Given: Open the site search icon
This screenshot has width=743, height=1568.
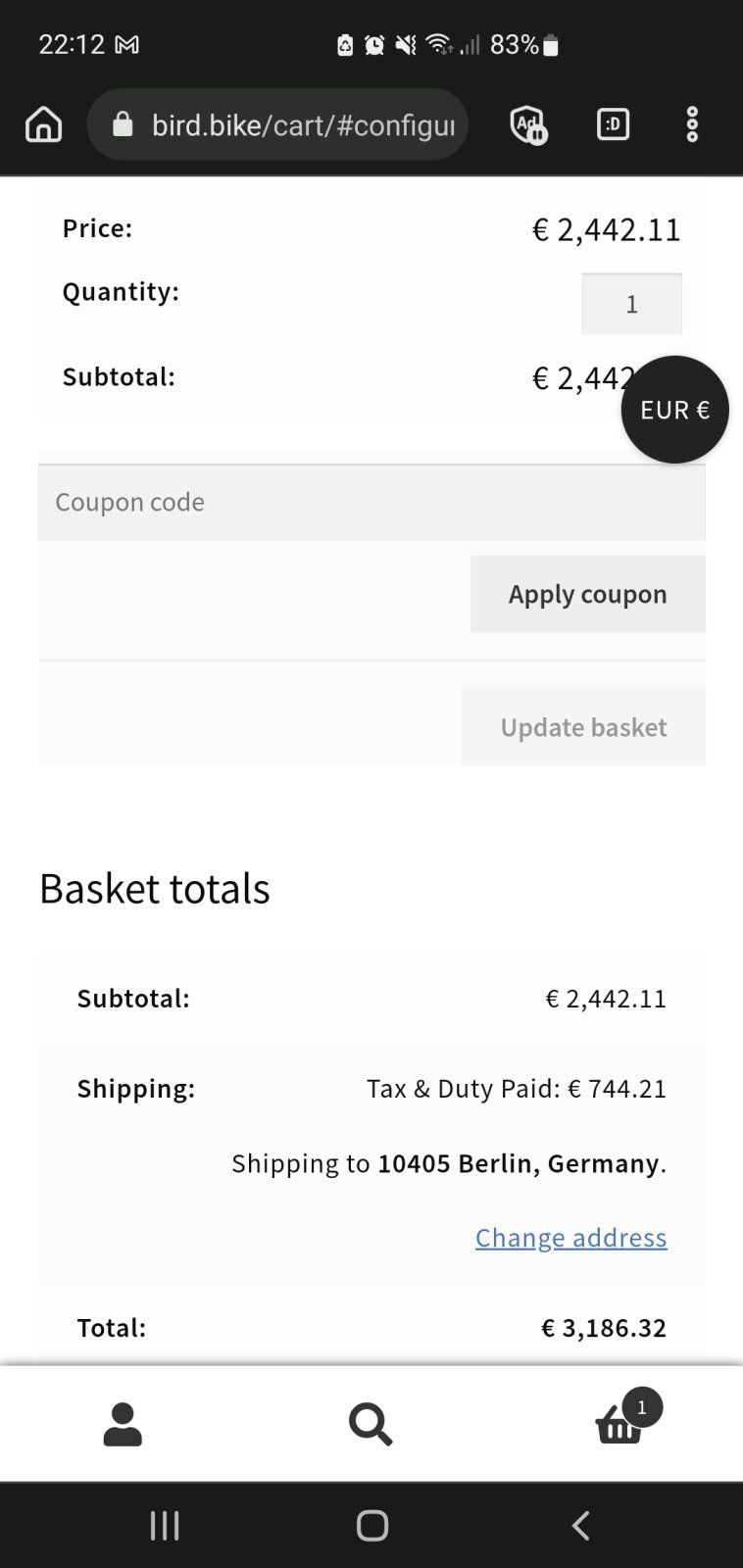Looking at the screenshot, I should (x=371, y=1424).
